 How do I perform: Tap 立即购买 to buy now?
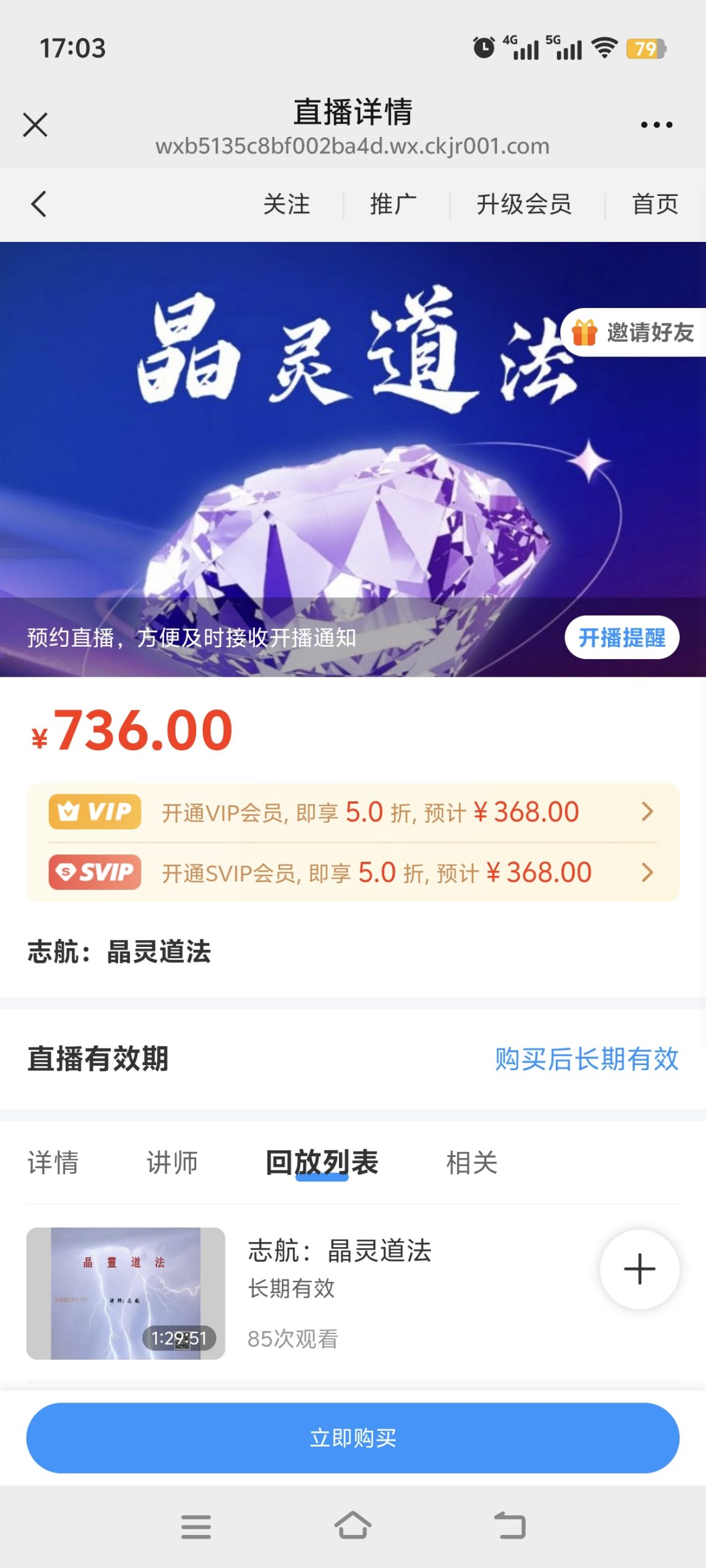point(352,1438)
